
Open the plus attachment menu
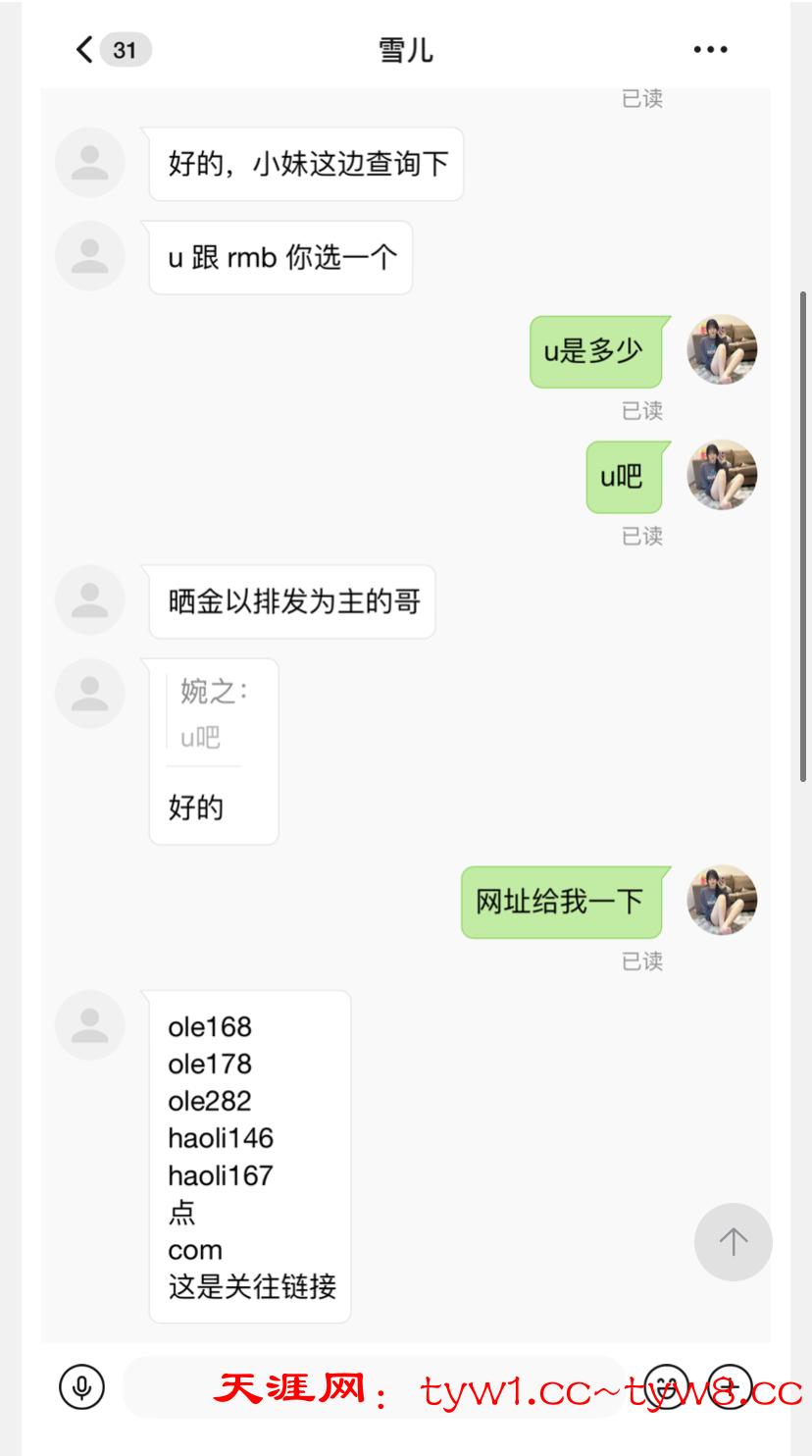click(731, 1386)
